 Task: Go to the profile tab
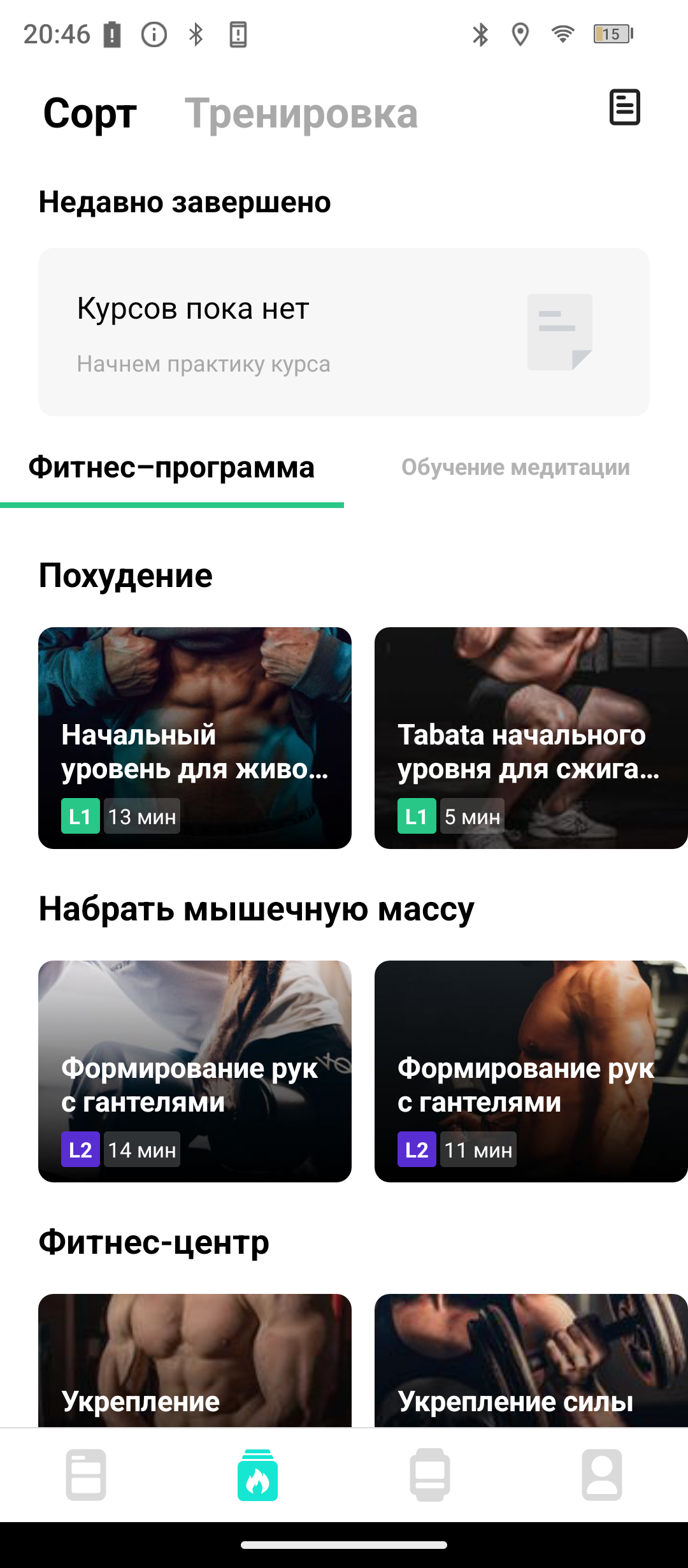pos(602,1475)
